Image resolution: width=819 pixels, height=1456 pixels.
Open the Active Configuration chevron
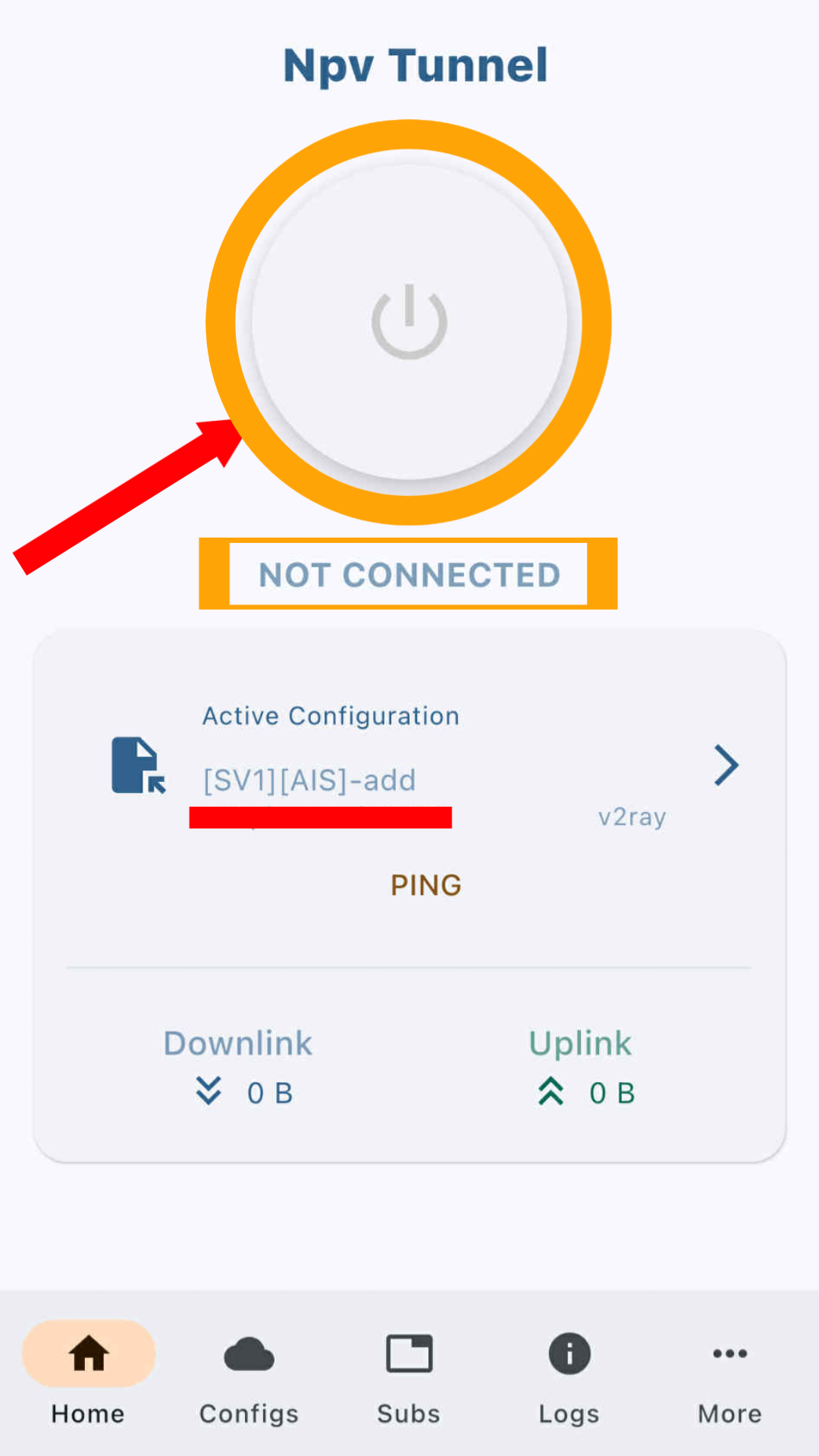[726, 765]
